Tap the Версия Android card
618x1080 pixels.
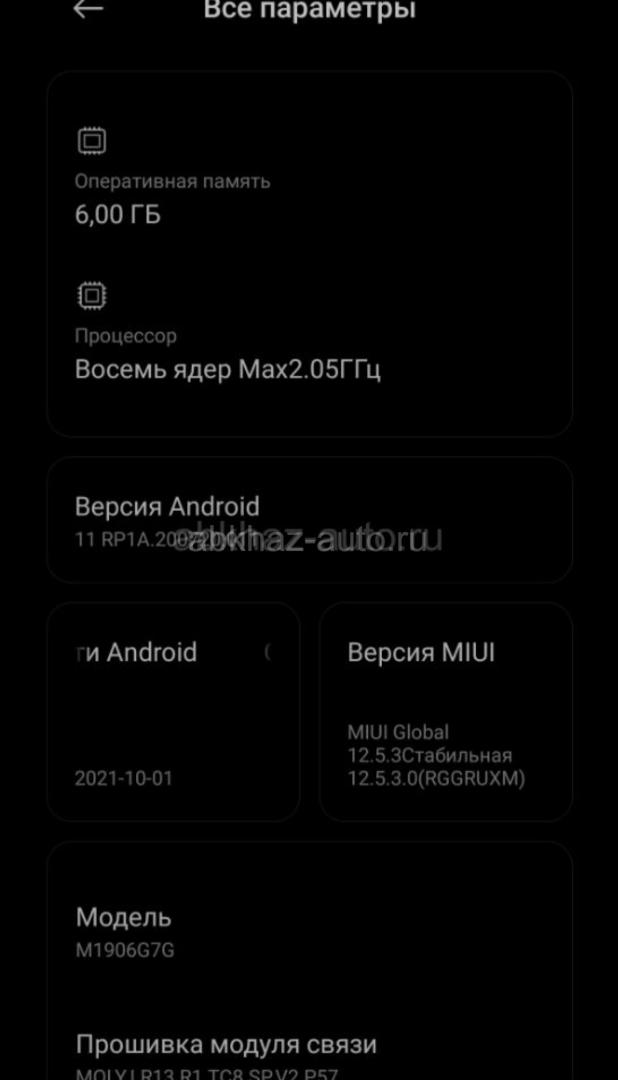click(x=309, y=520)
